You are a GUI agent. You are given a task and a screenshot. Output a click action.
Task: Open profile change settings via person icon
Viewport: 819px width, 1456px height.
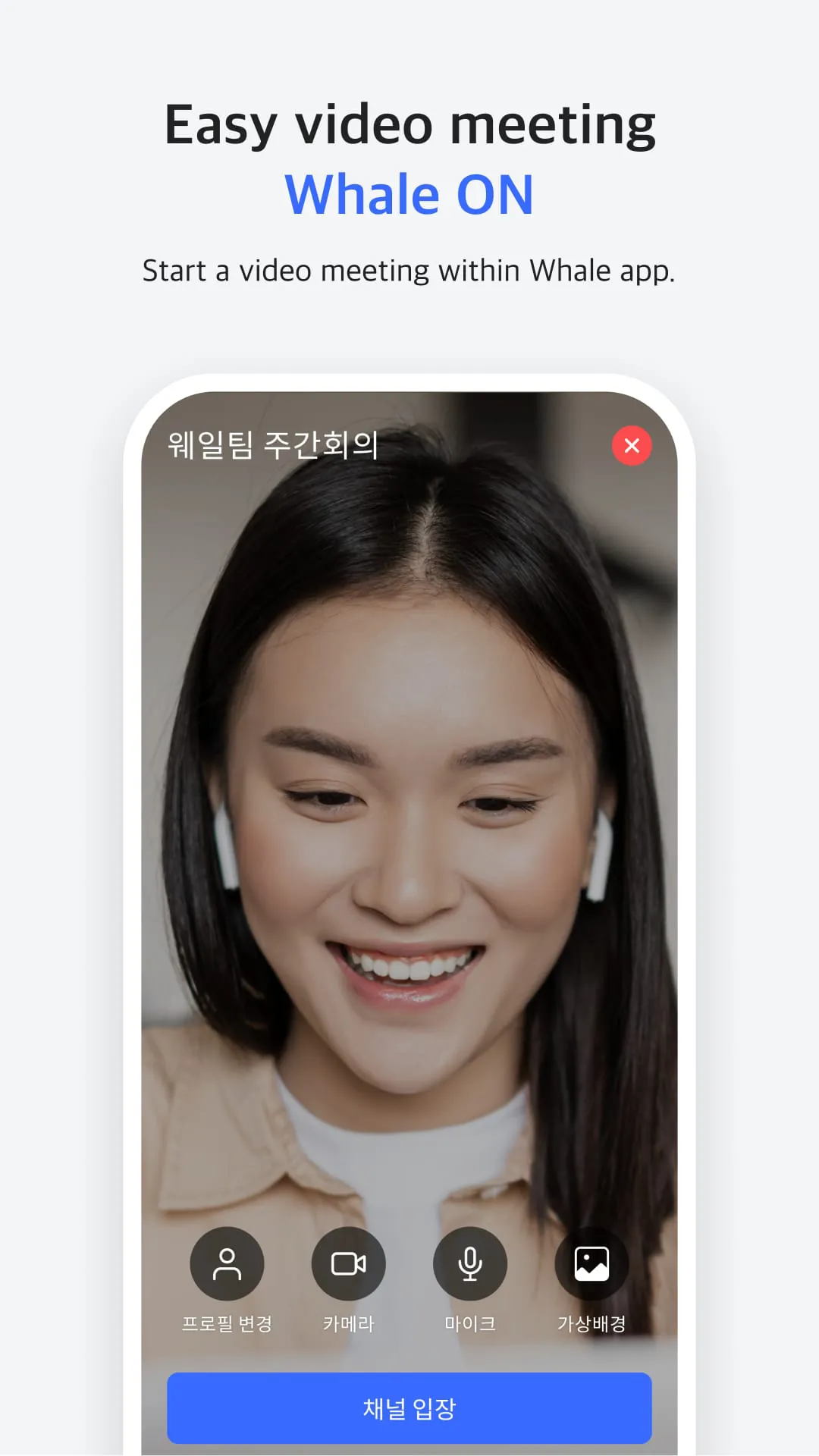click(x=227, y=1263)
